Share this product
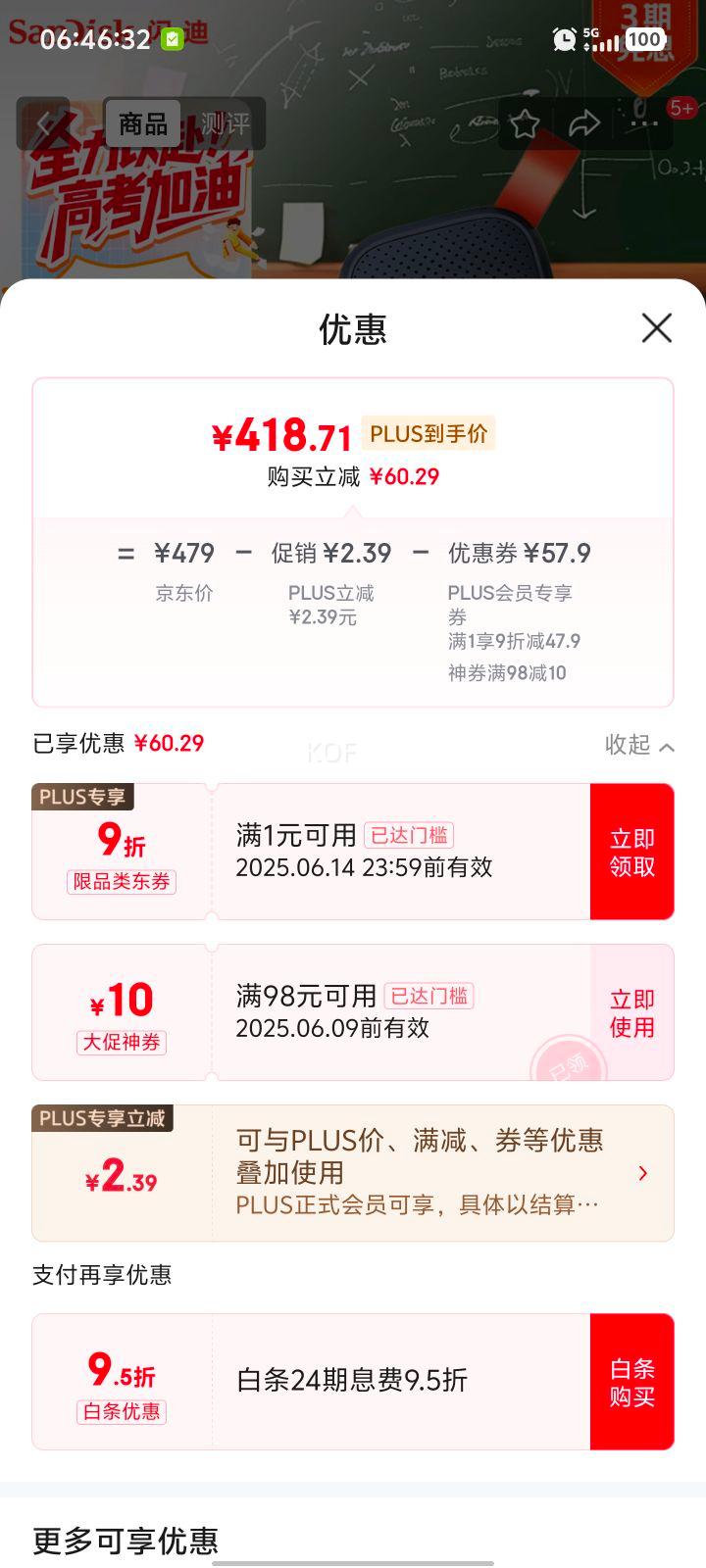 pos(584,124)
